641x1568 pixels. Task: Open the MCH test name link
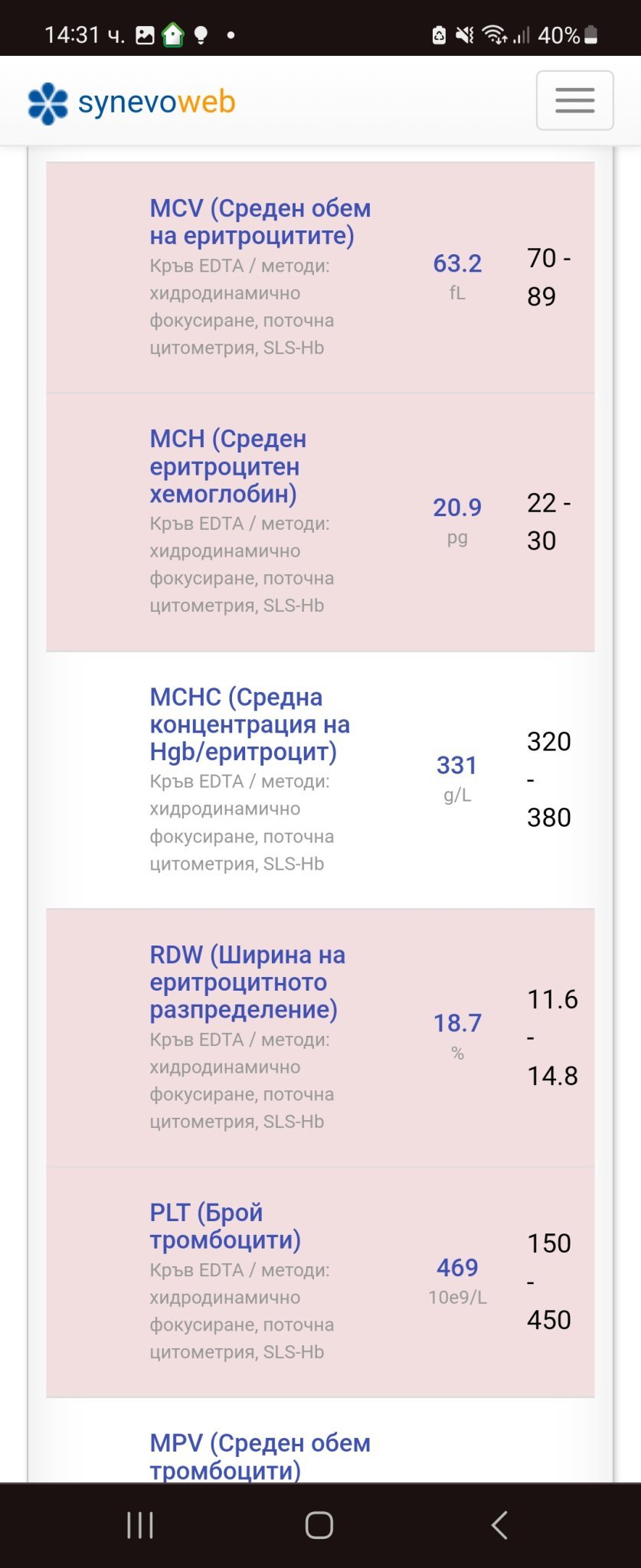pyautogui.click(x=227, y=466)
